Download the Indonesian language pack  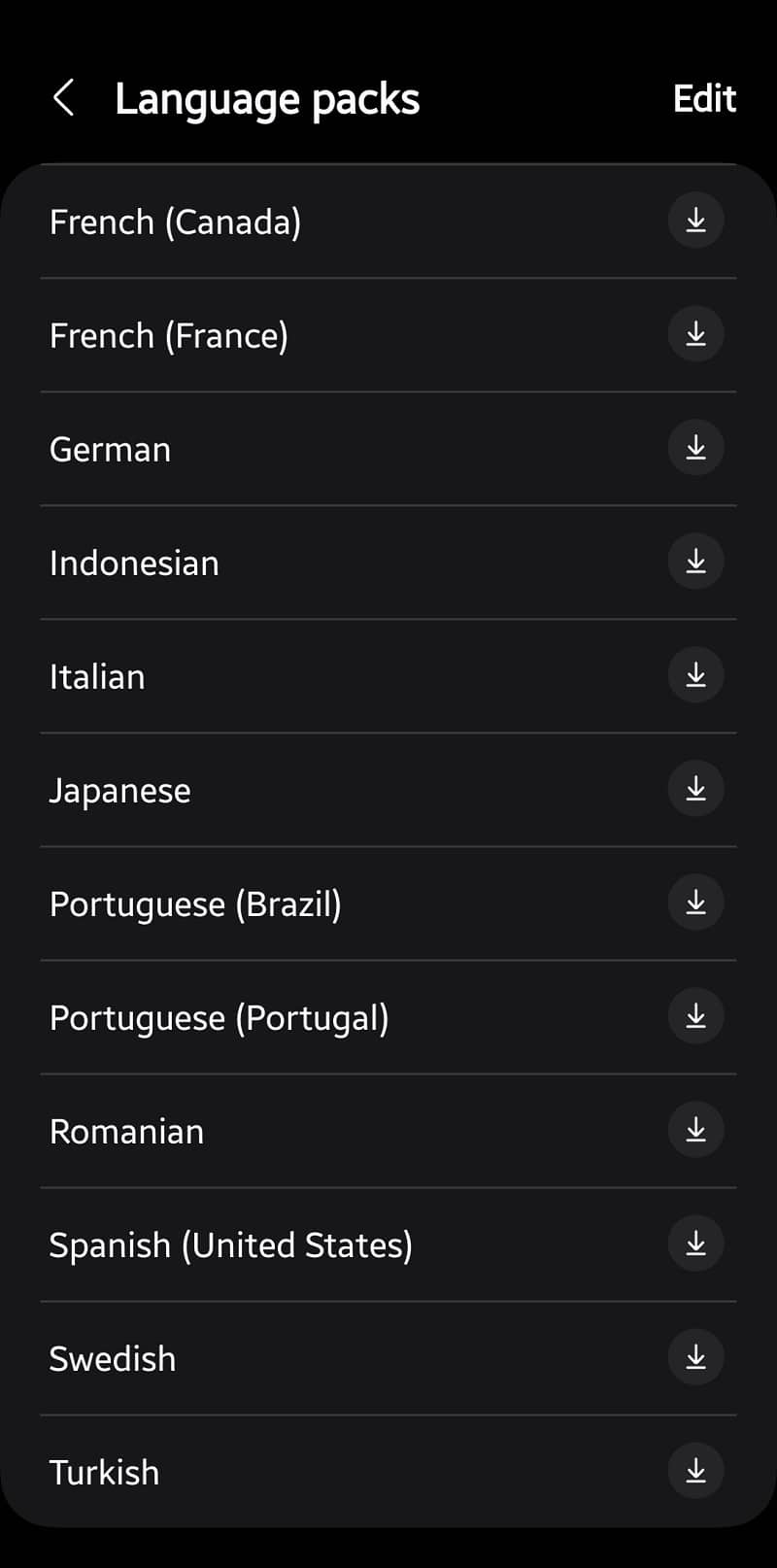pos(695,562)
